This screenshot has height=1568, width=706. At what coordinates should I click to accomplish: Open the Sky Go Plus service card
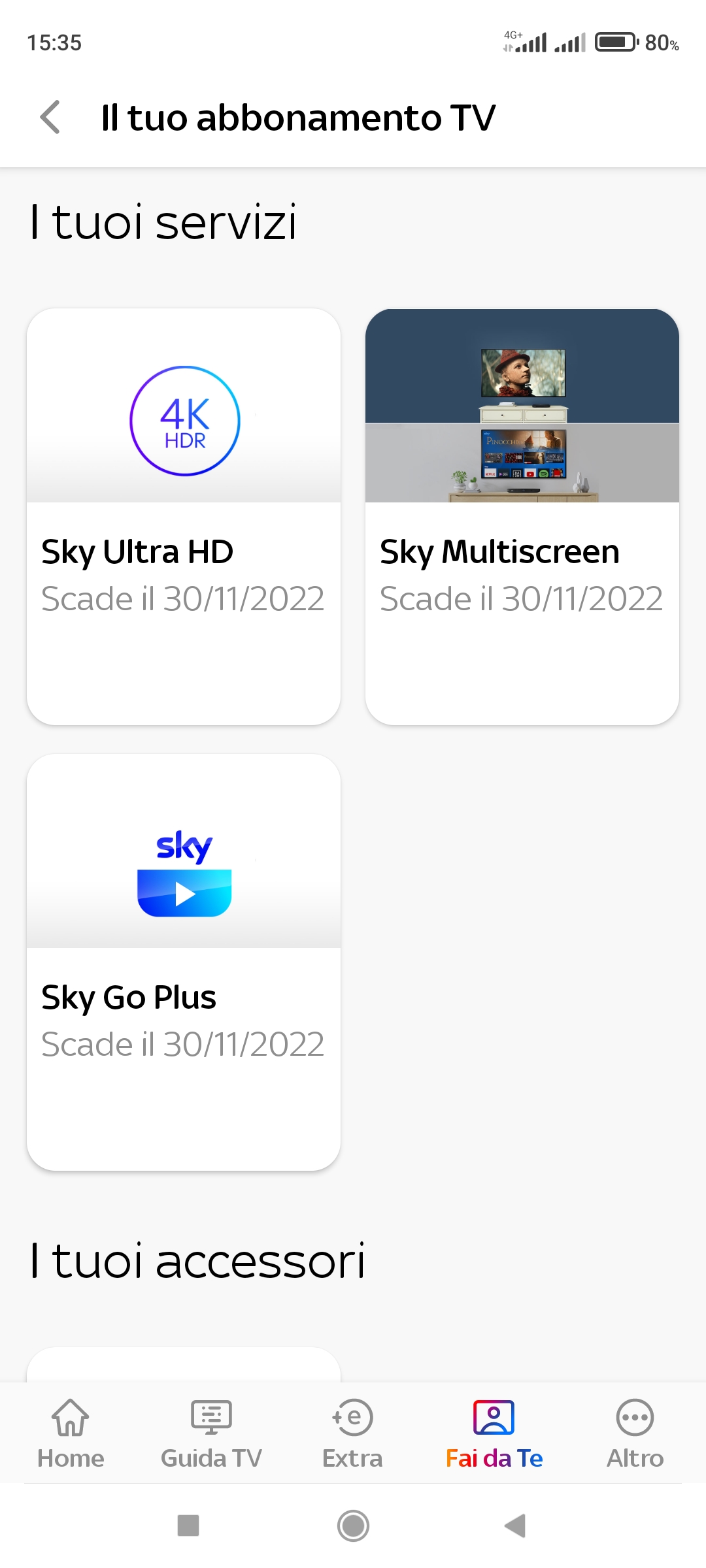184,962
